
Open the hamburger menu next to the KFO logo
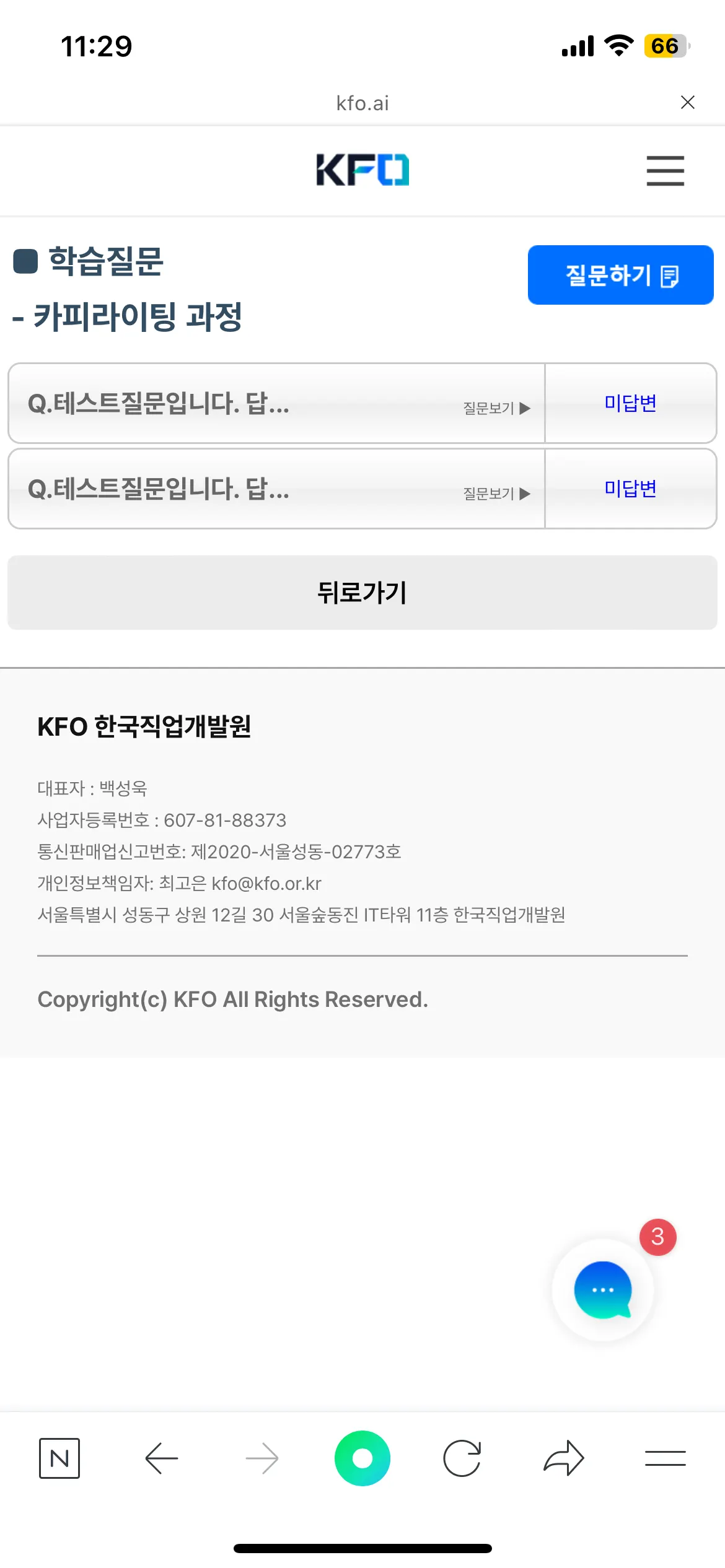[x=665, y=170]
